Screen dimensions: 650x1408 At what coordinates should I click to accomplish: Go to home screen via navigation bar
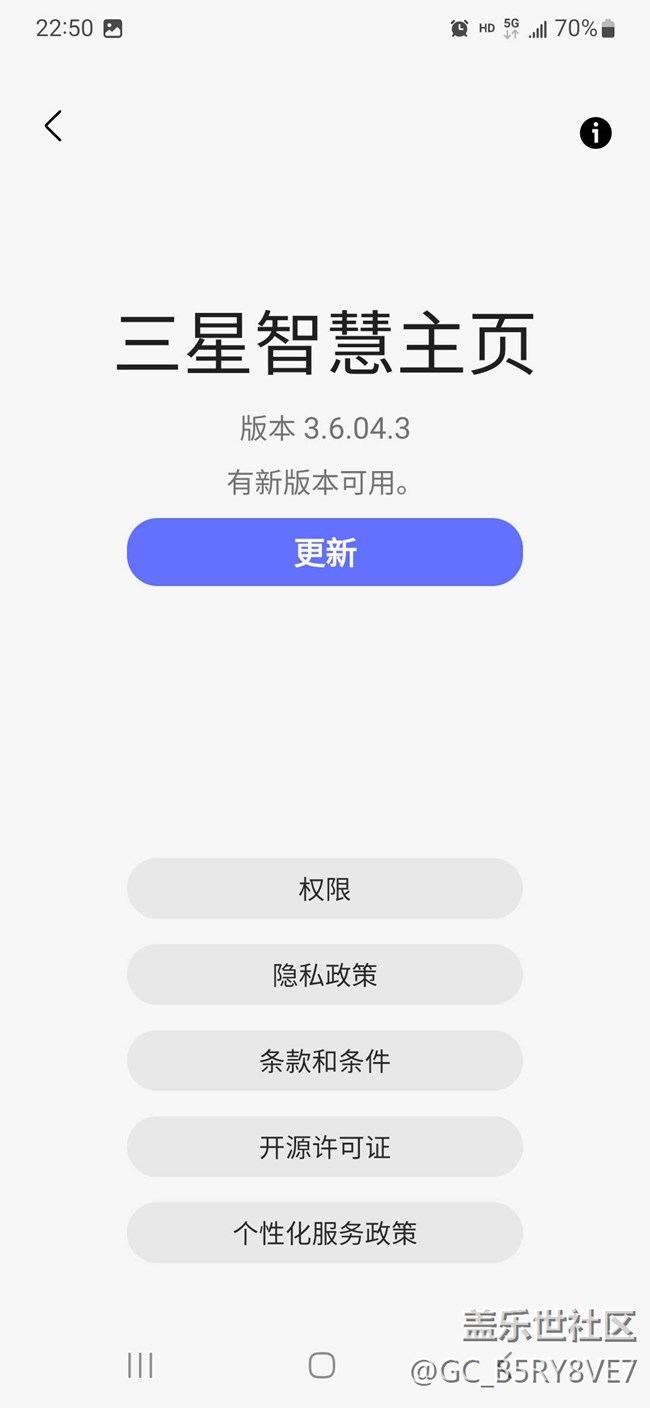(x=322, y=1365)
